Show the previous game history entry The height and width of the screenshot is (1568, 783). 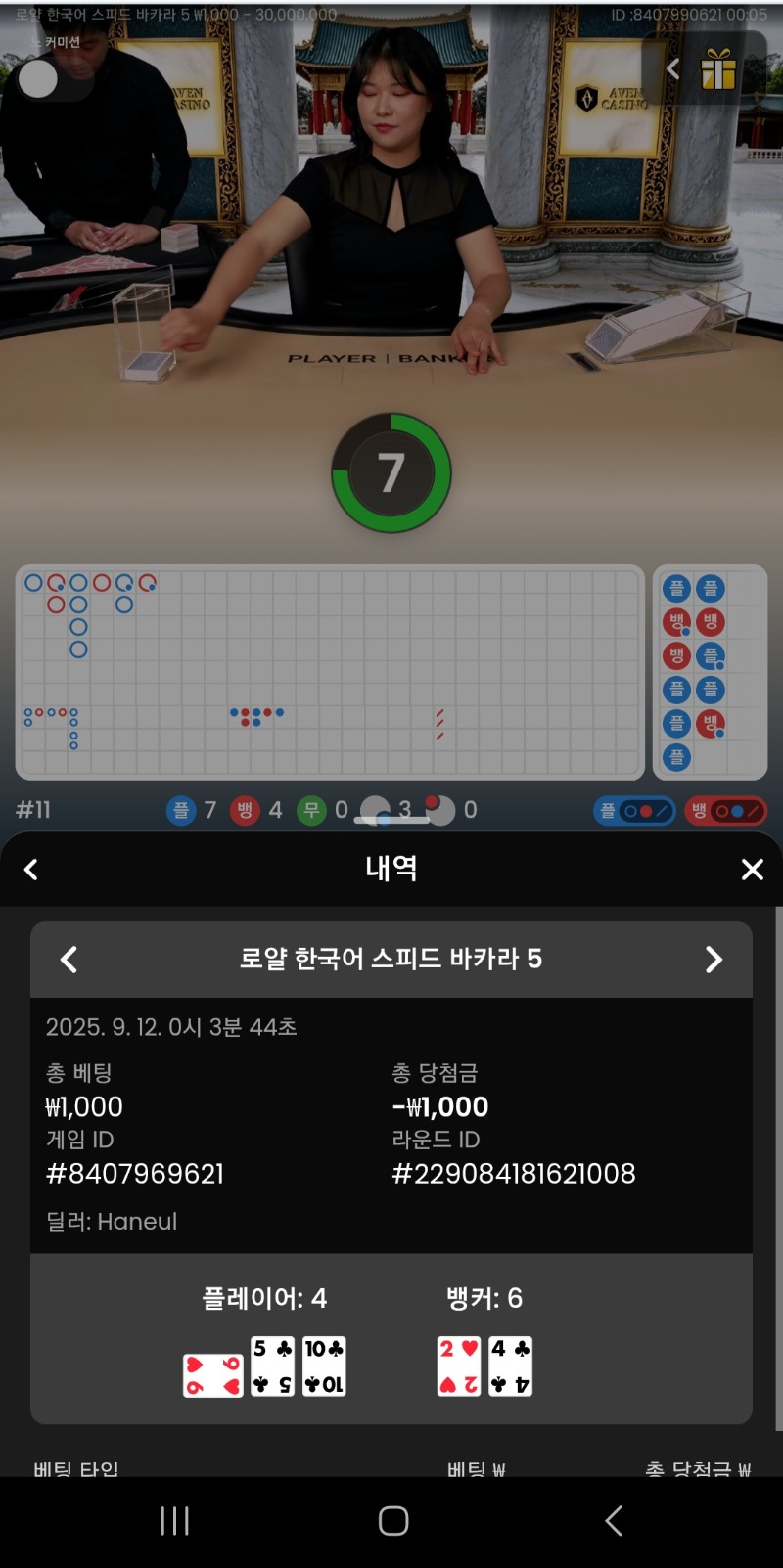coord(69,960)
